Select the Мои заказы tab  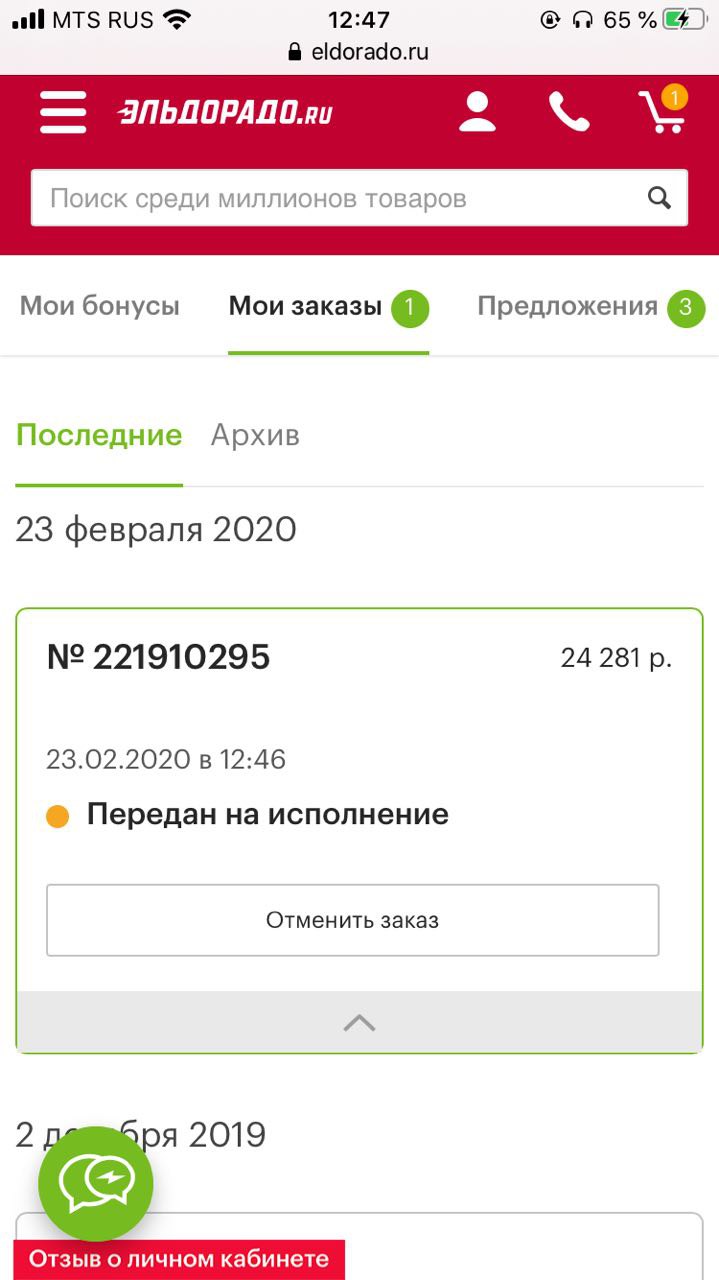(x=306, y=306)
